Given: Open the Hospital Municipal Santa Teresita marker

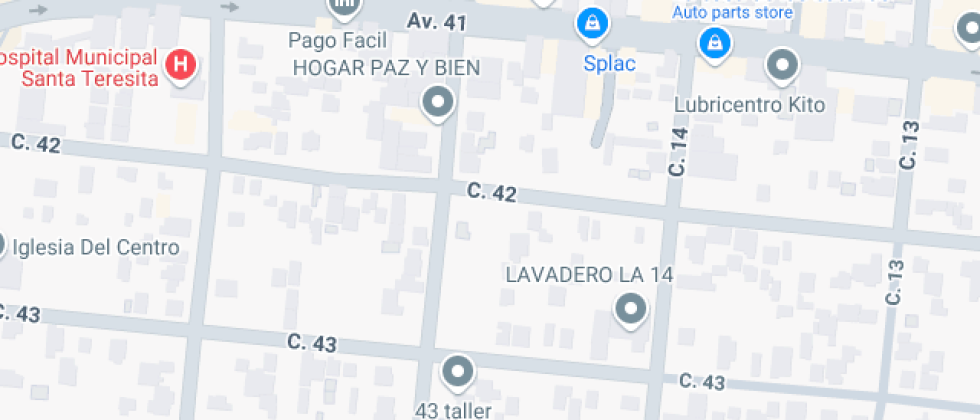Looking at the screenshot, I should 180,66.
